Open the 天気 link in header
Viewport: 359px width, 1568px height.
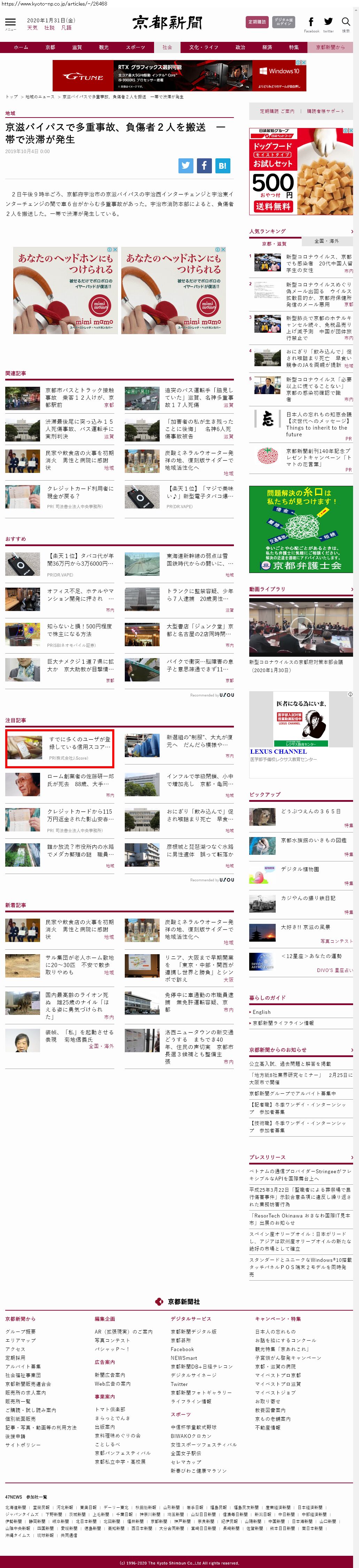32,28
